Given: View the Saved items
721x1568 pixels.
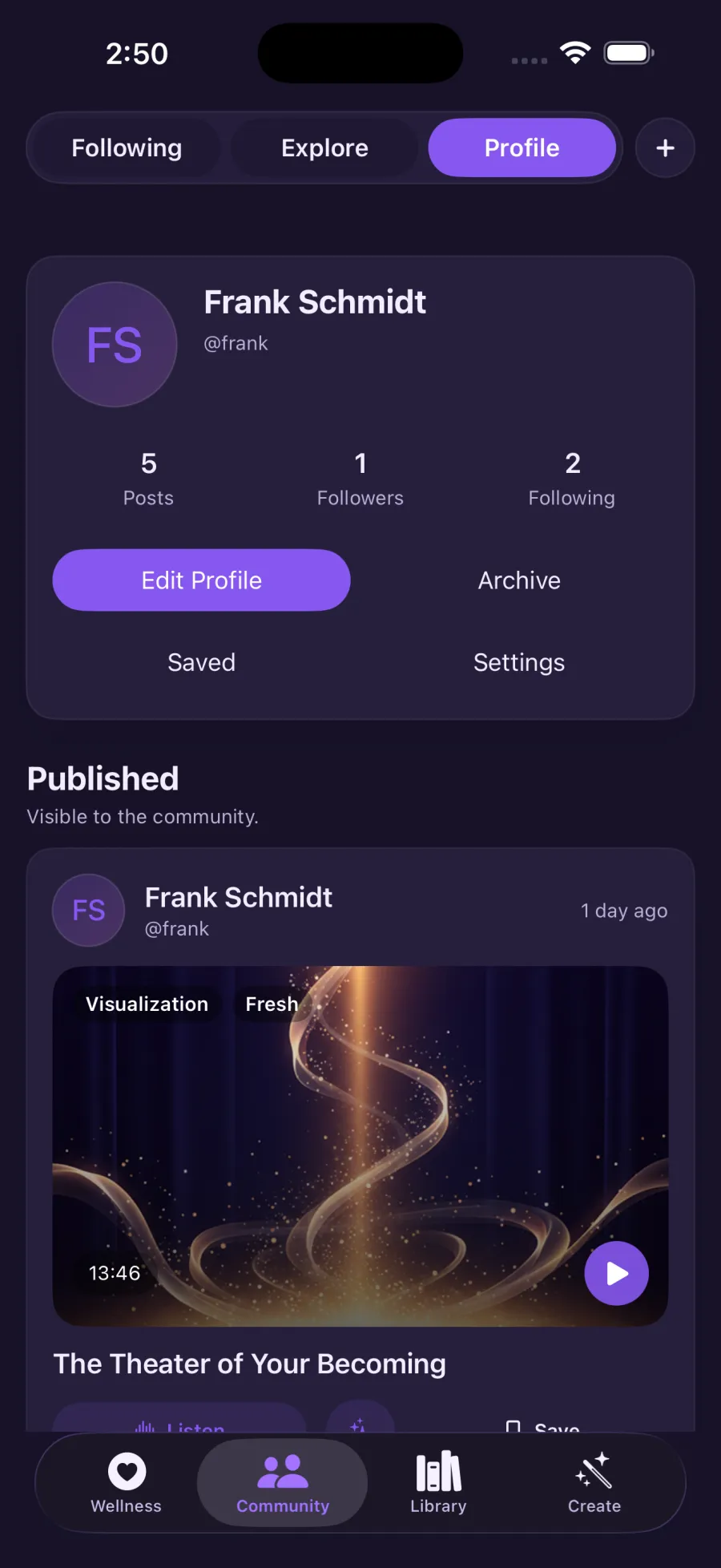Looking at the screenshot, I should (x=201, y=662).
